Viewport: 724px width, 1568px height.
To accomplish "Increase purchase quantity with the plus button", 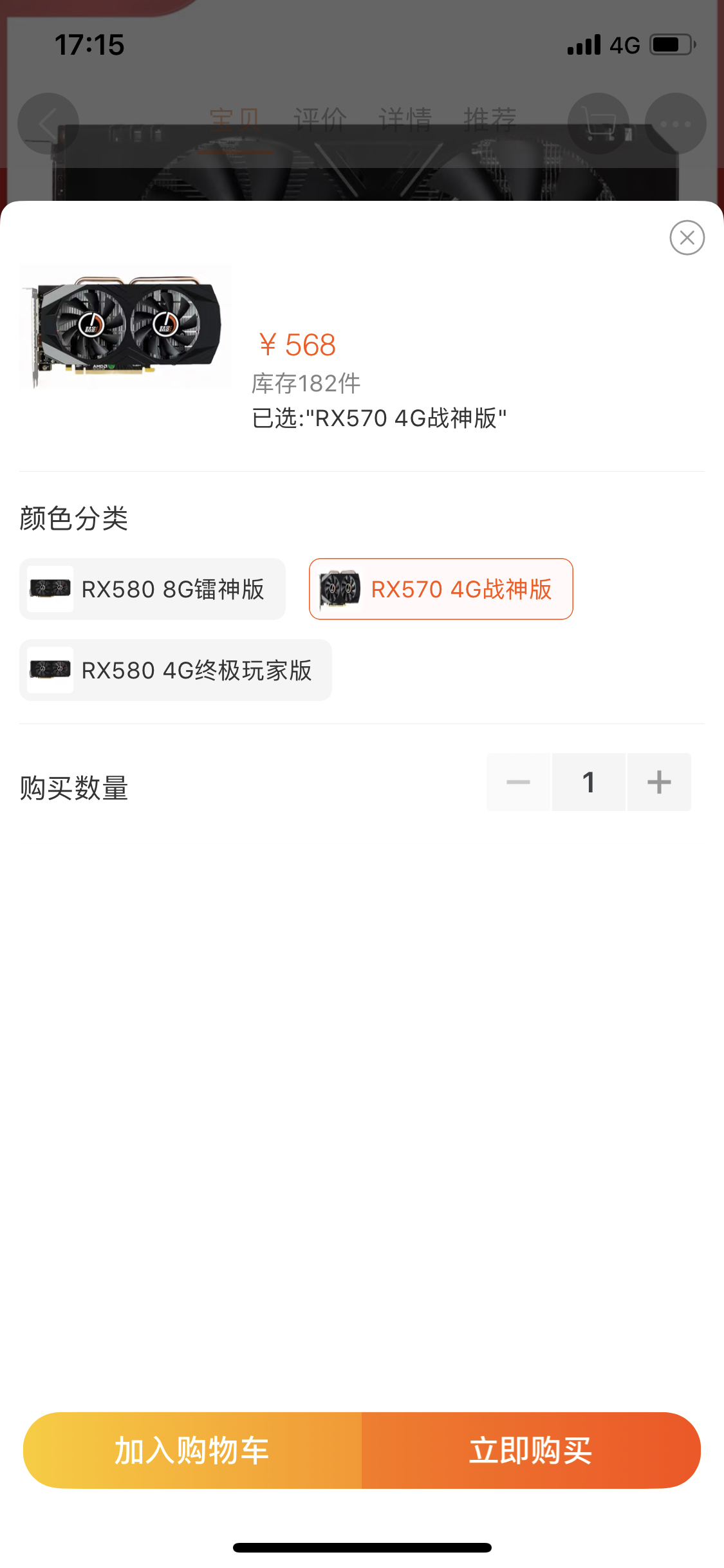I will [659, 782].
